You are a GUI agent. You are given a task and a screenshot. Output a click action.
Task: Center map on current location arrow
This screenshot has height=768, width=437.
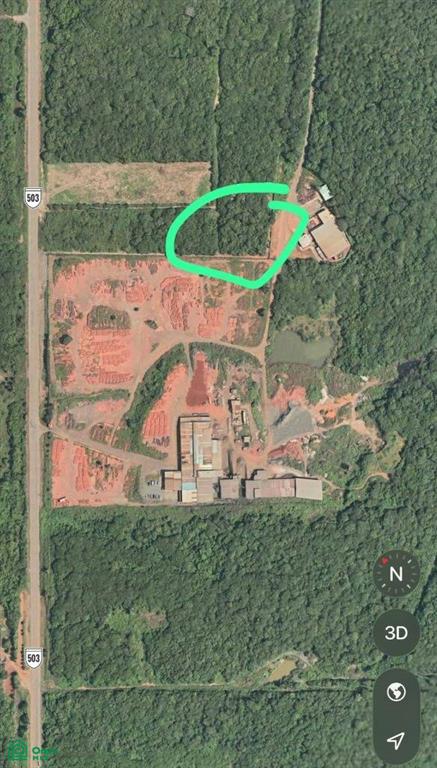pos(396,740)
